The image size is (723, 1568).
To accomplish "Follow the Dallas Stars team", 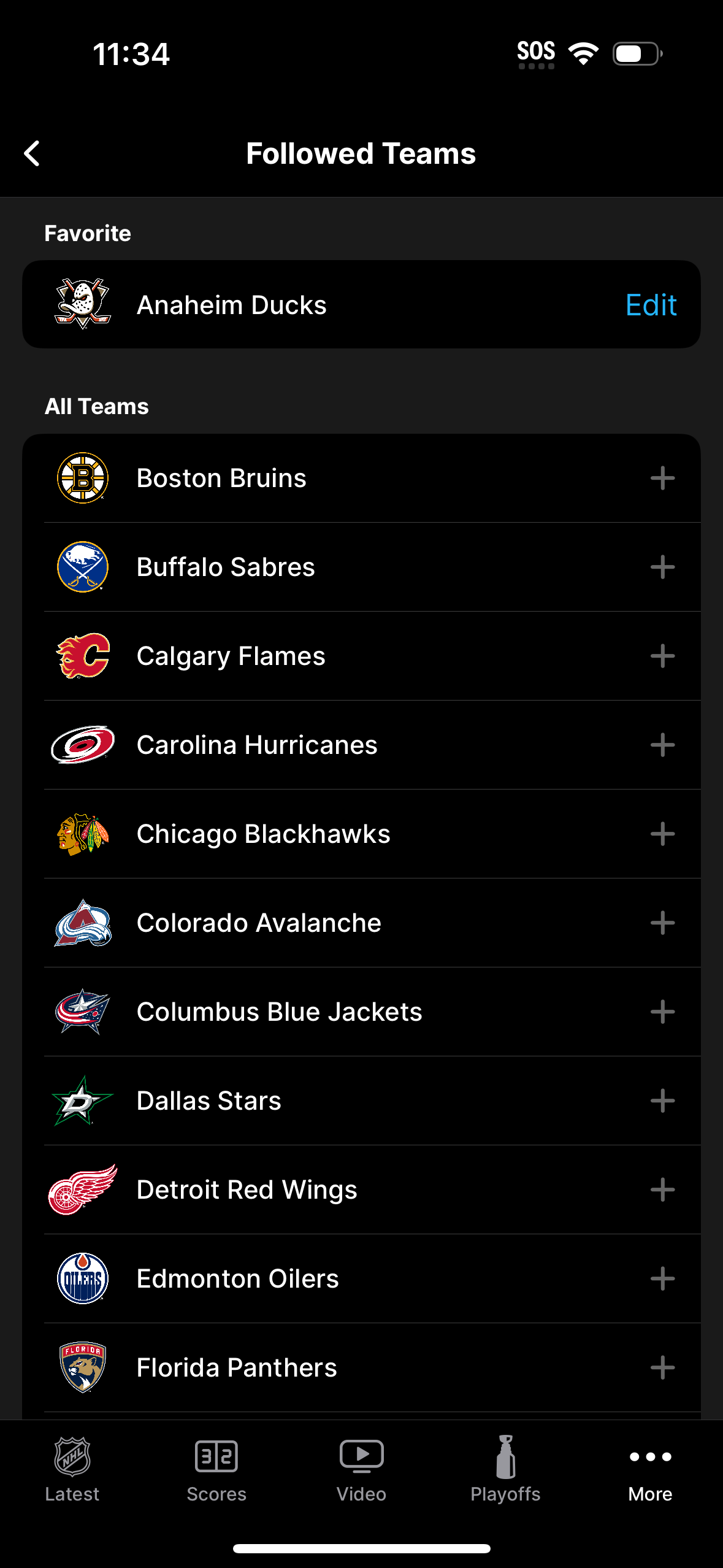I will pyautogui.click(x=663, y=1100).
